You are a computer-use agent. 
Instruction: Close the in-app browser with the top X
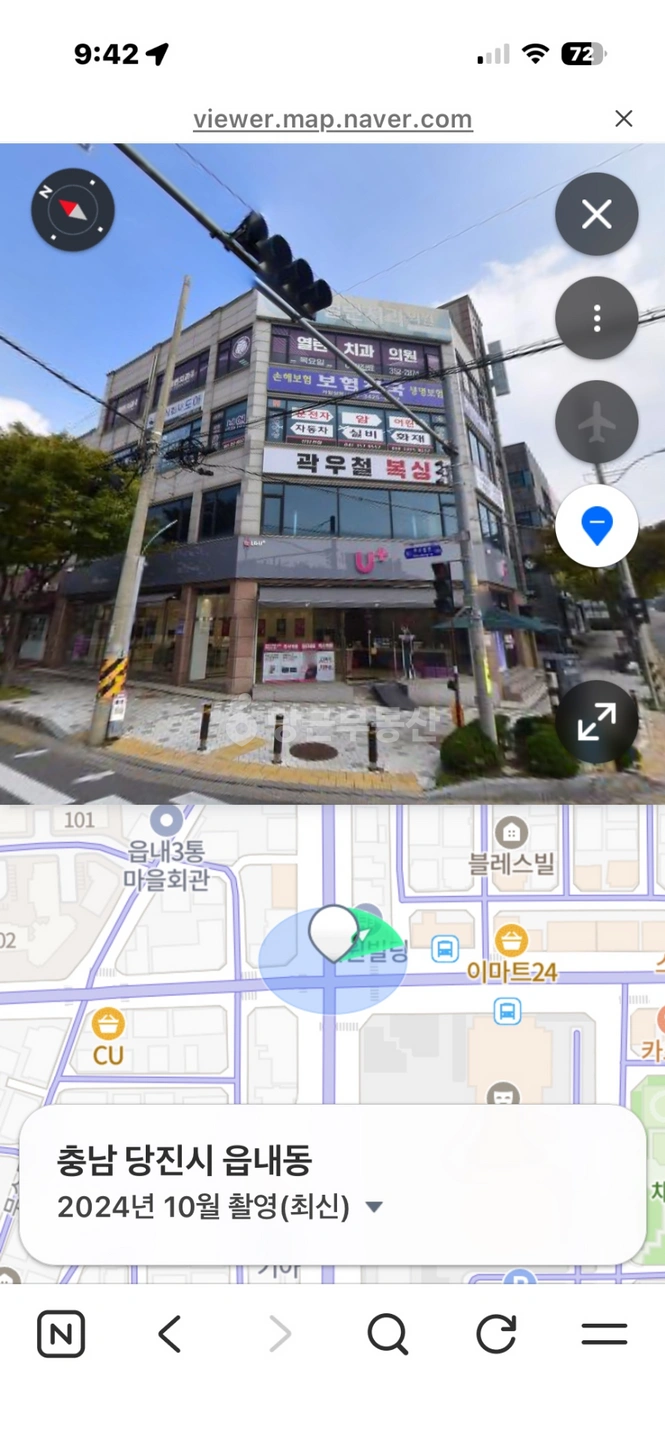[624, 119]
